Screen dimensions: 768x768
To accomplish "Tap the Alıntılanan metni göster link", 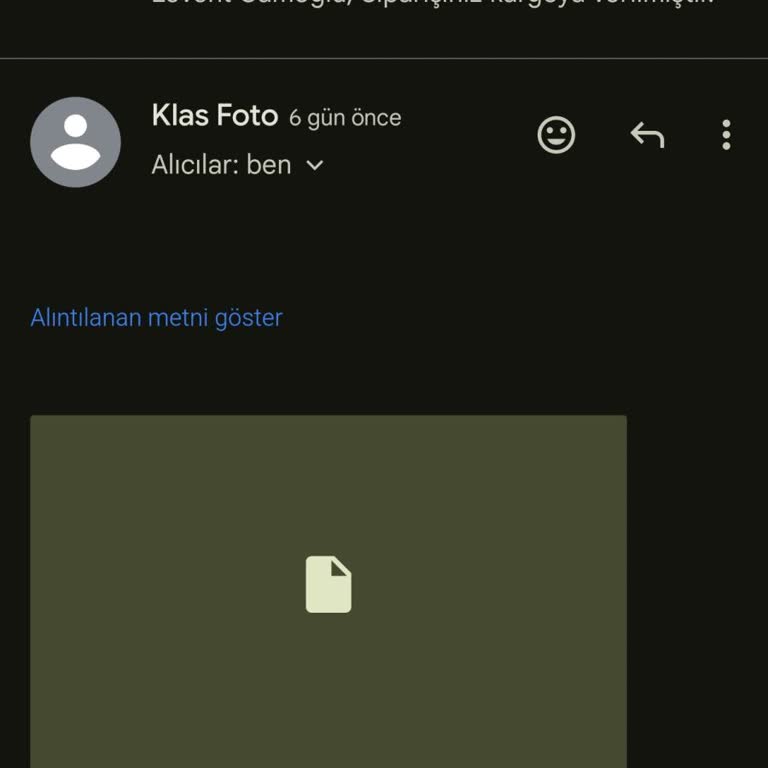I will pyautogui.click(x=157, y=318).
